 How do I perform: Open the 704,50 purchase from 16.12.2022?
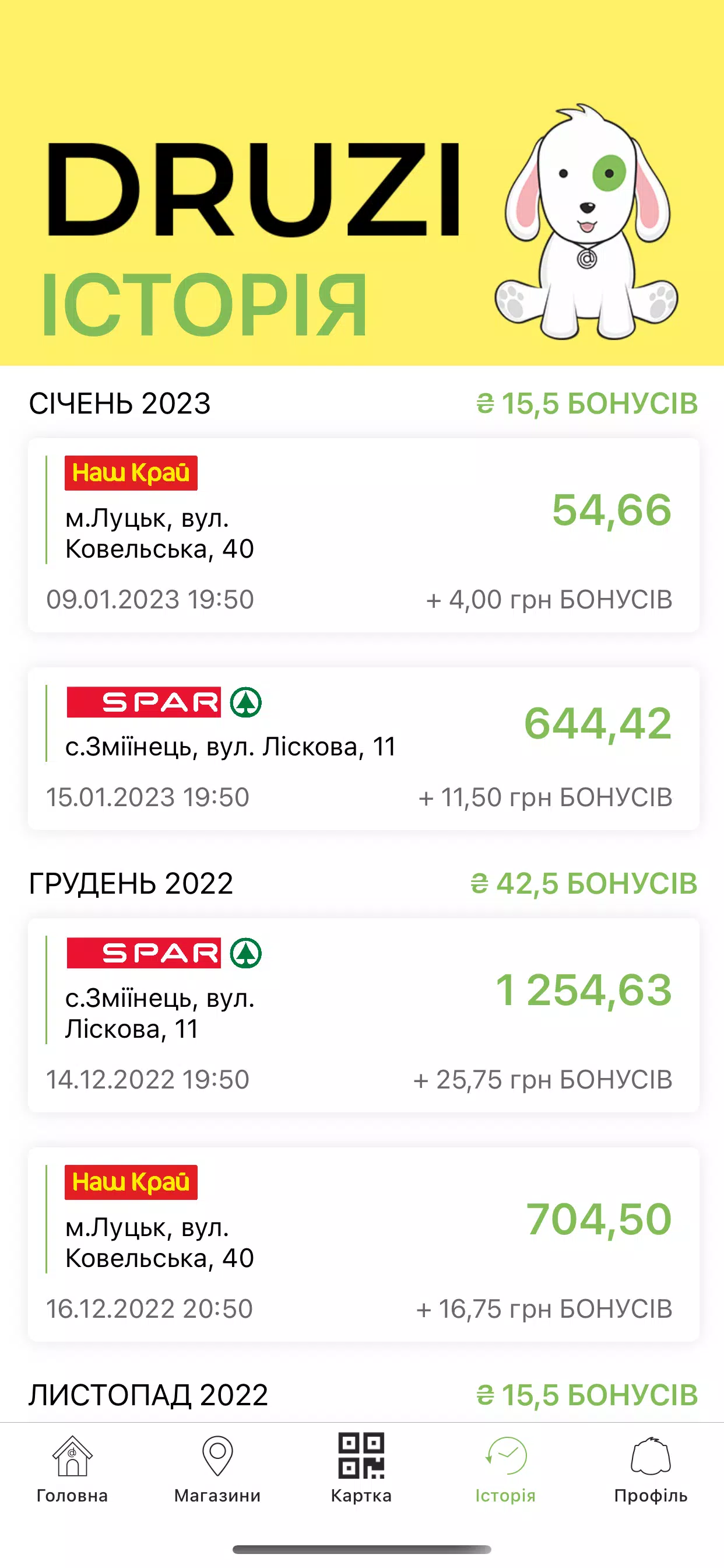(364, 1244)
